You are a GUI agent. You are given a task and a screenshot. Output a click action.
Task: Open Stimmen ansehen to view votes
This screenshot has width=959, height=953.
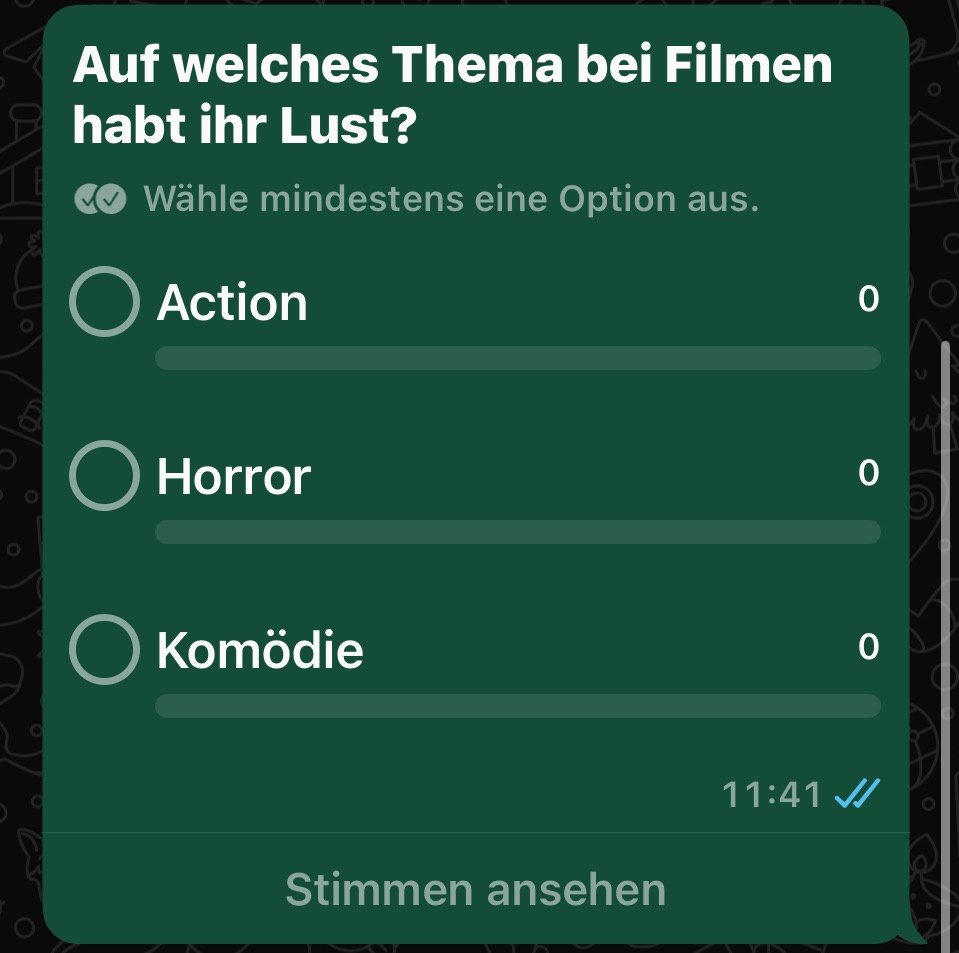475,889
